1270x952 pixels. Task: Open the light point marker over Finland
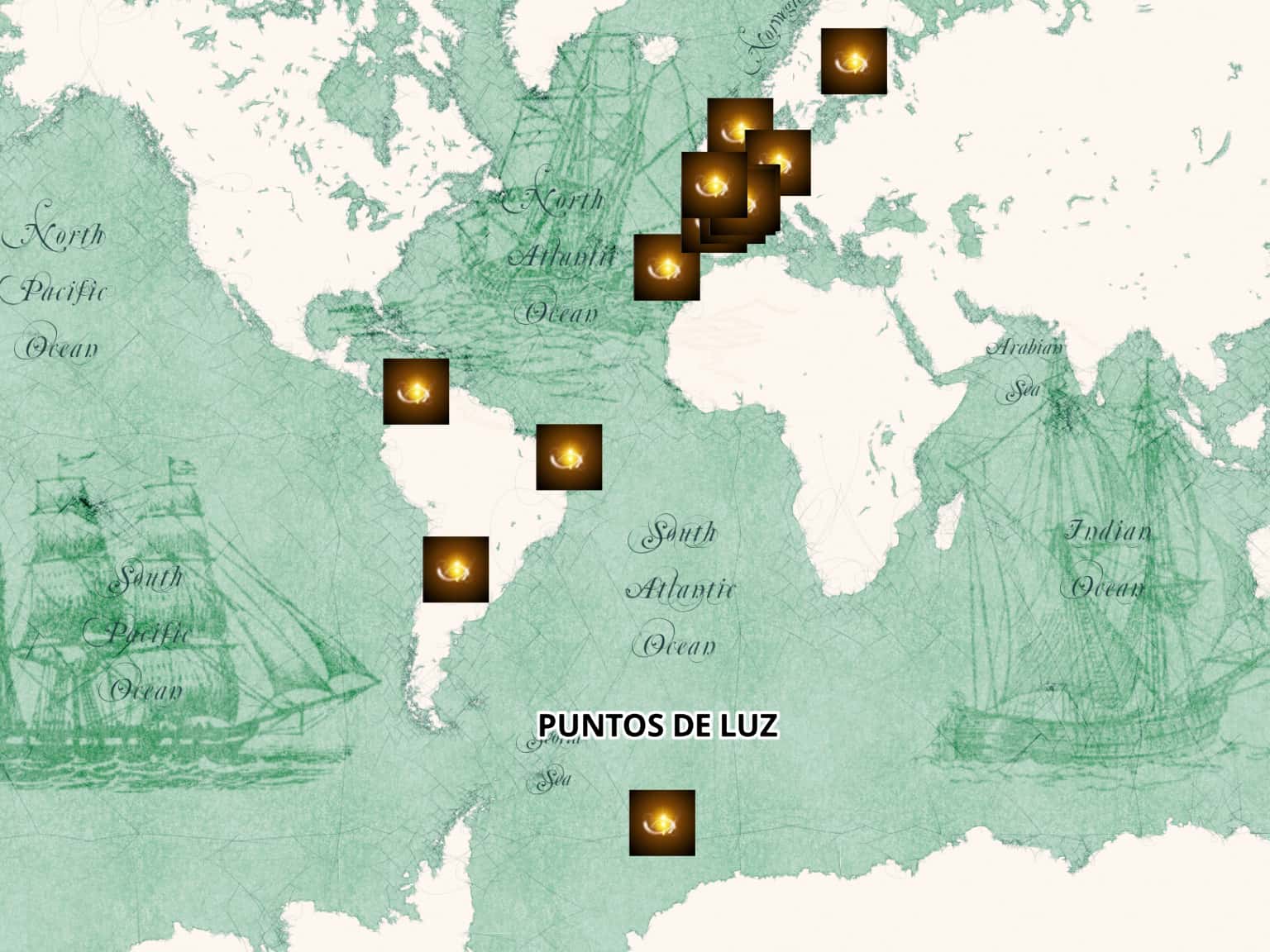click(x=853, y=60)
